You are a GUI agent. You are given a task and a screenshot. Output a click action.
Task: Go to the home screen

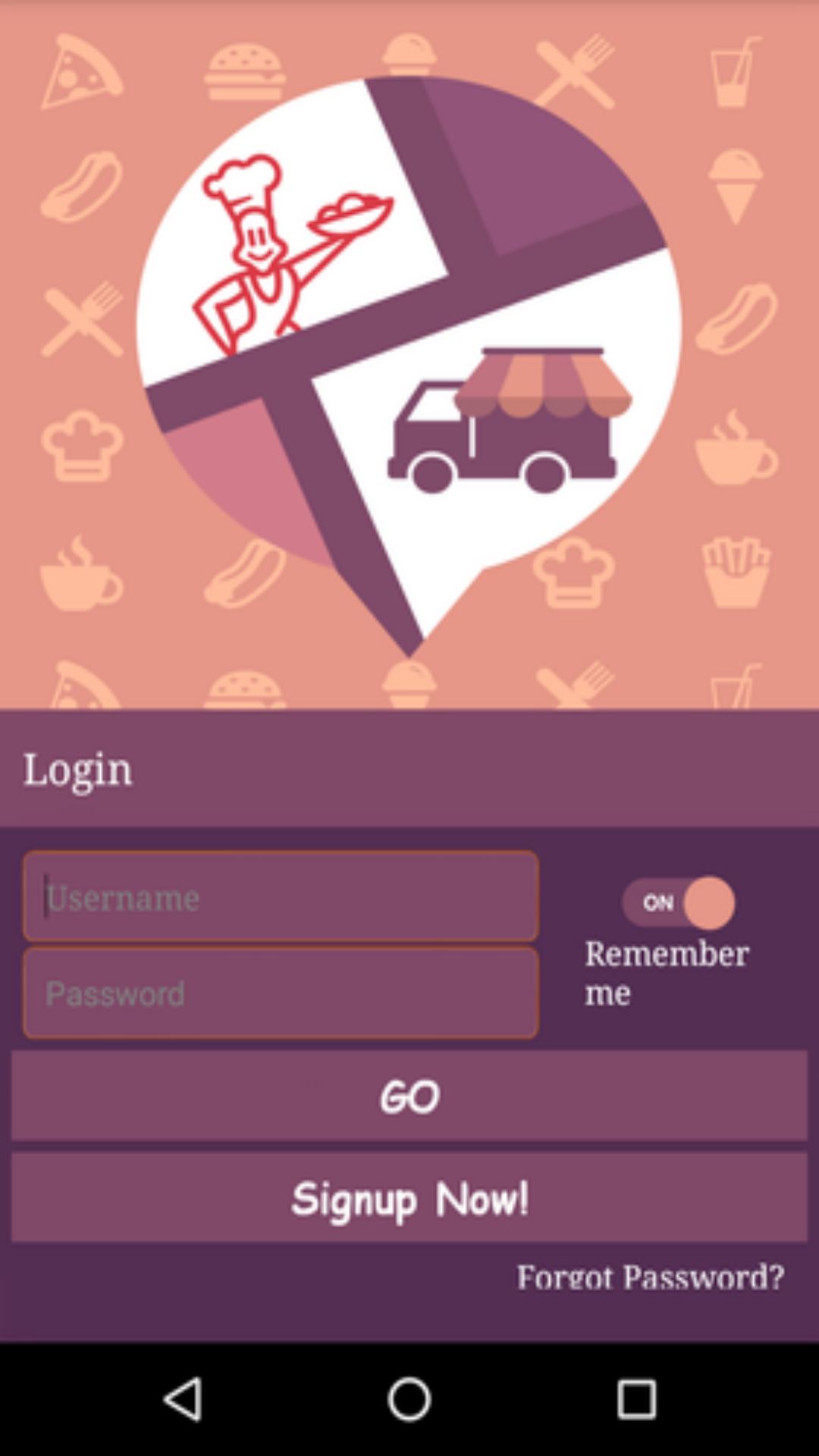click(409, 1399)
